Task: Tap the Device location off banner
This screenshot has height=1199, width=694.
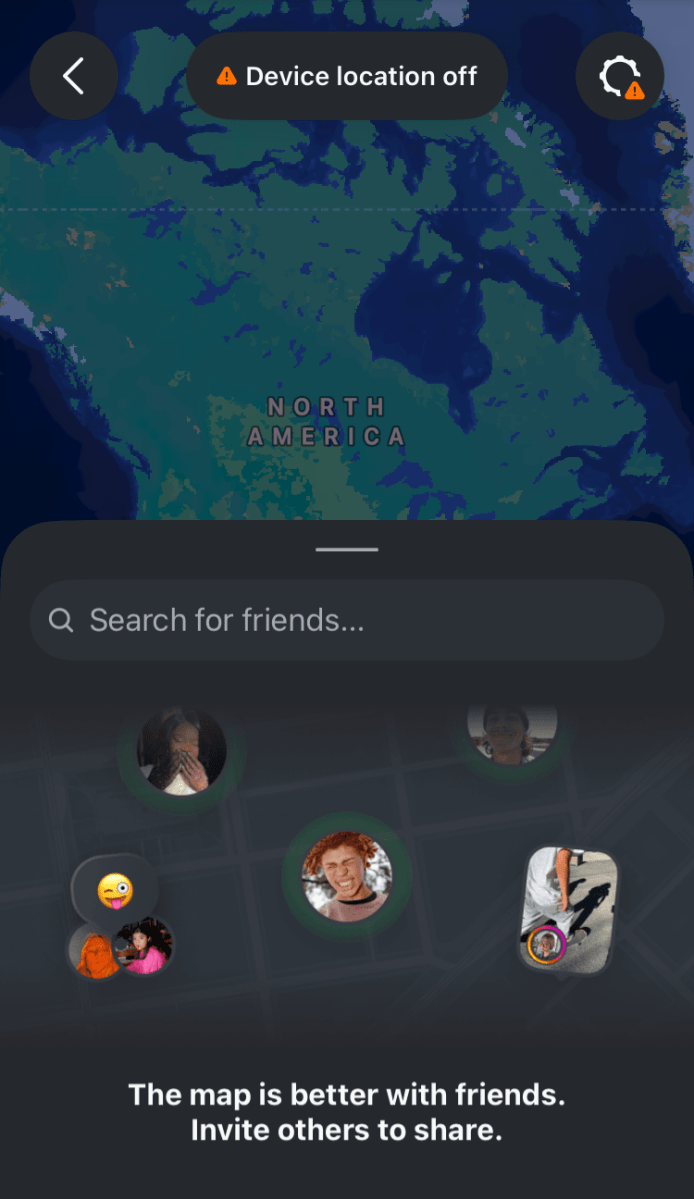Action: pyautogui.click(x=347, y=76)
